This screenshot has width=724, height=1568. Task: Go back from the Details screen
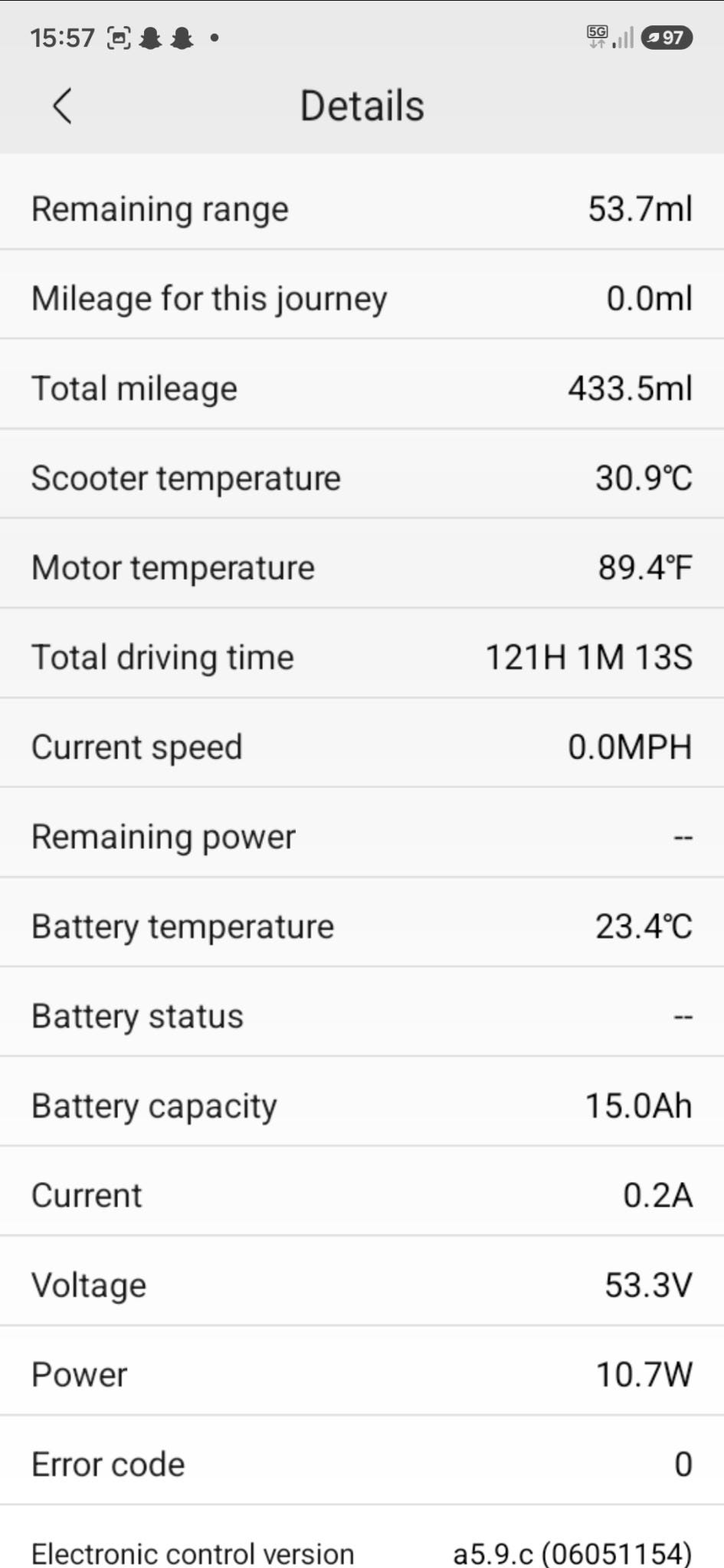point(62,106)
